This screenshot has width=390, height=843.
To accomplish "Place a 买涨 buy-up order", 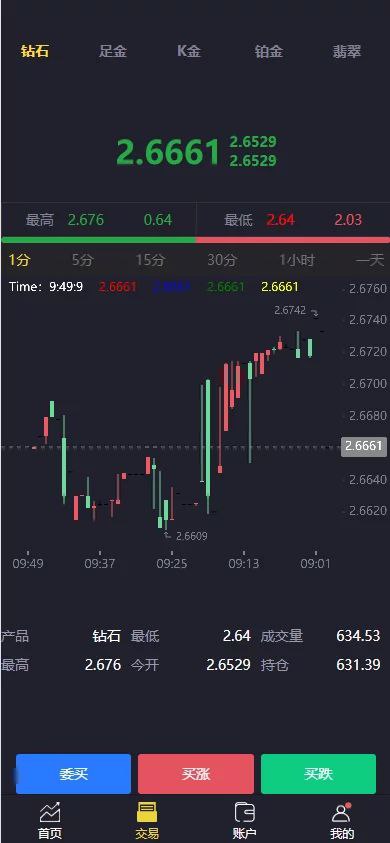I will (x=196, y=774).
